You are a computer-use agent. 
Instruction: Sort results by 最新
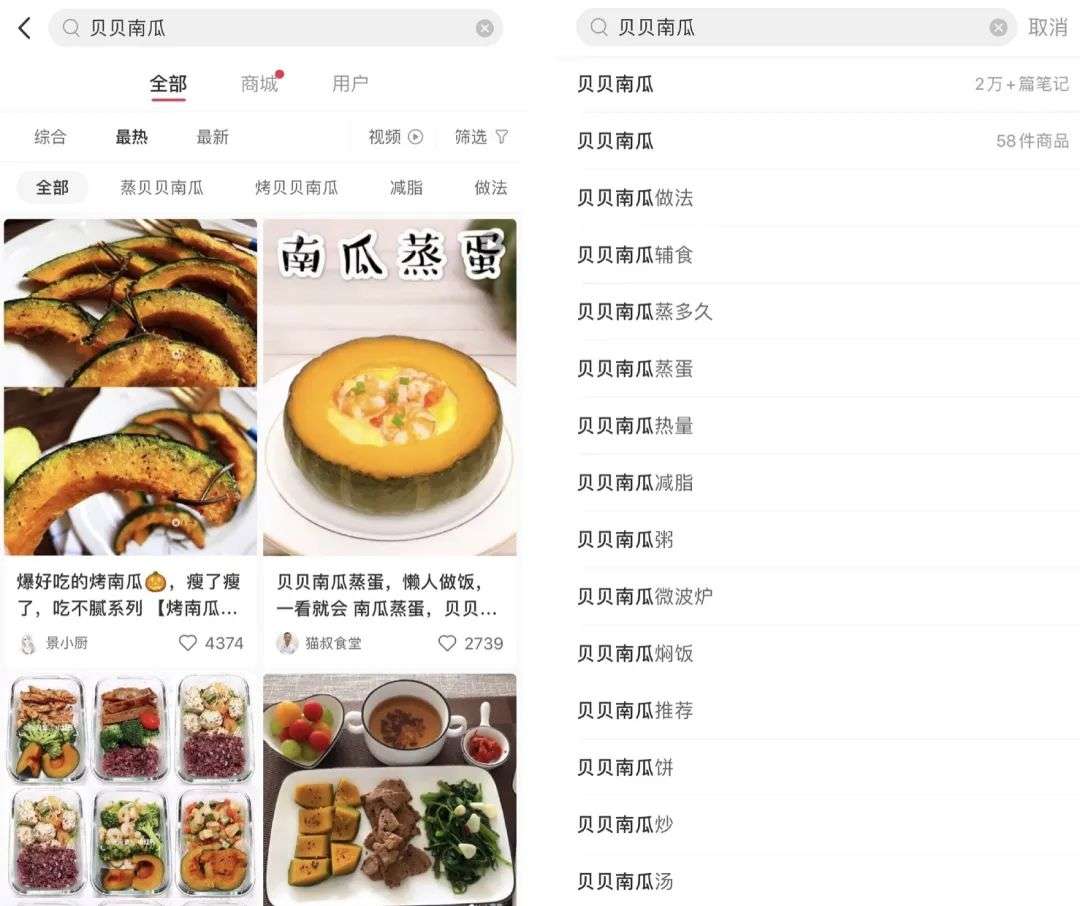[x=212, y=137]
